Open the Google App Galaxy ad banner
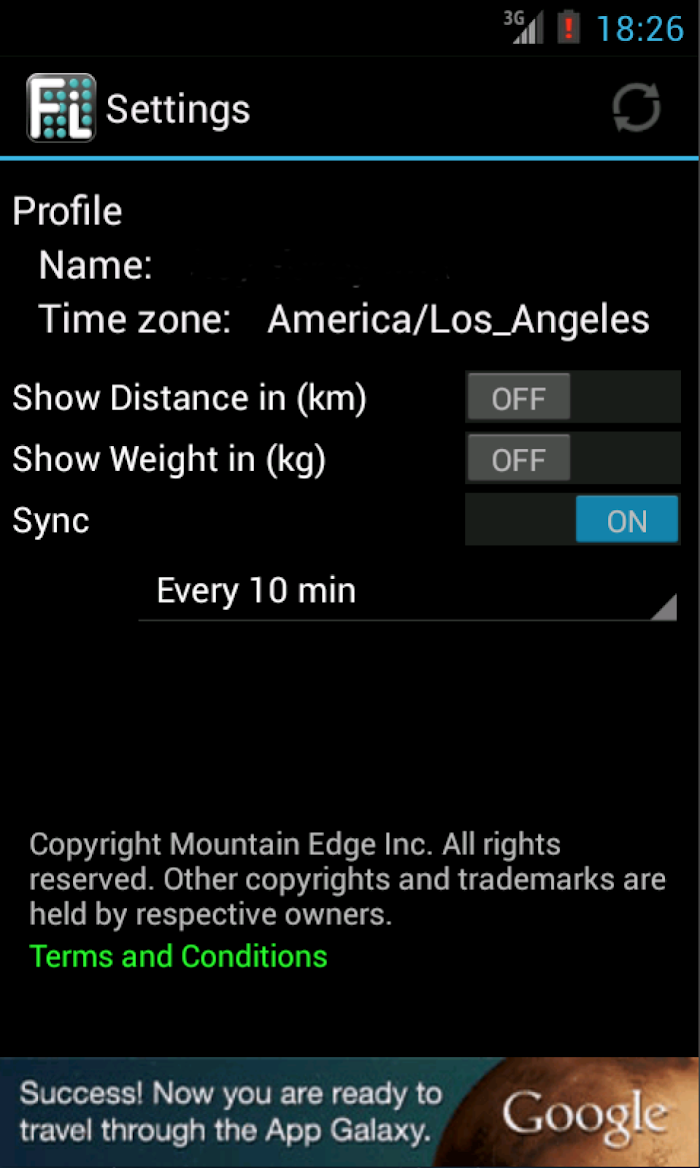 (x=350, y=1113)
